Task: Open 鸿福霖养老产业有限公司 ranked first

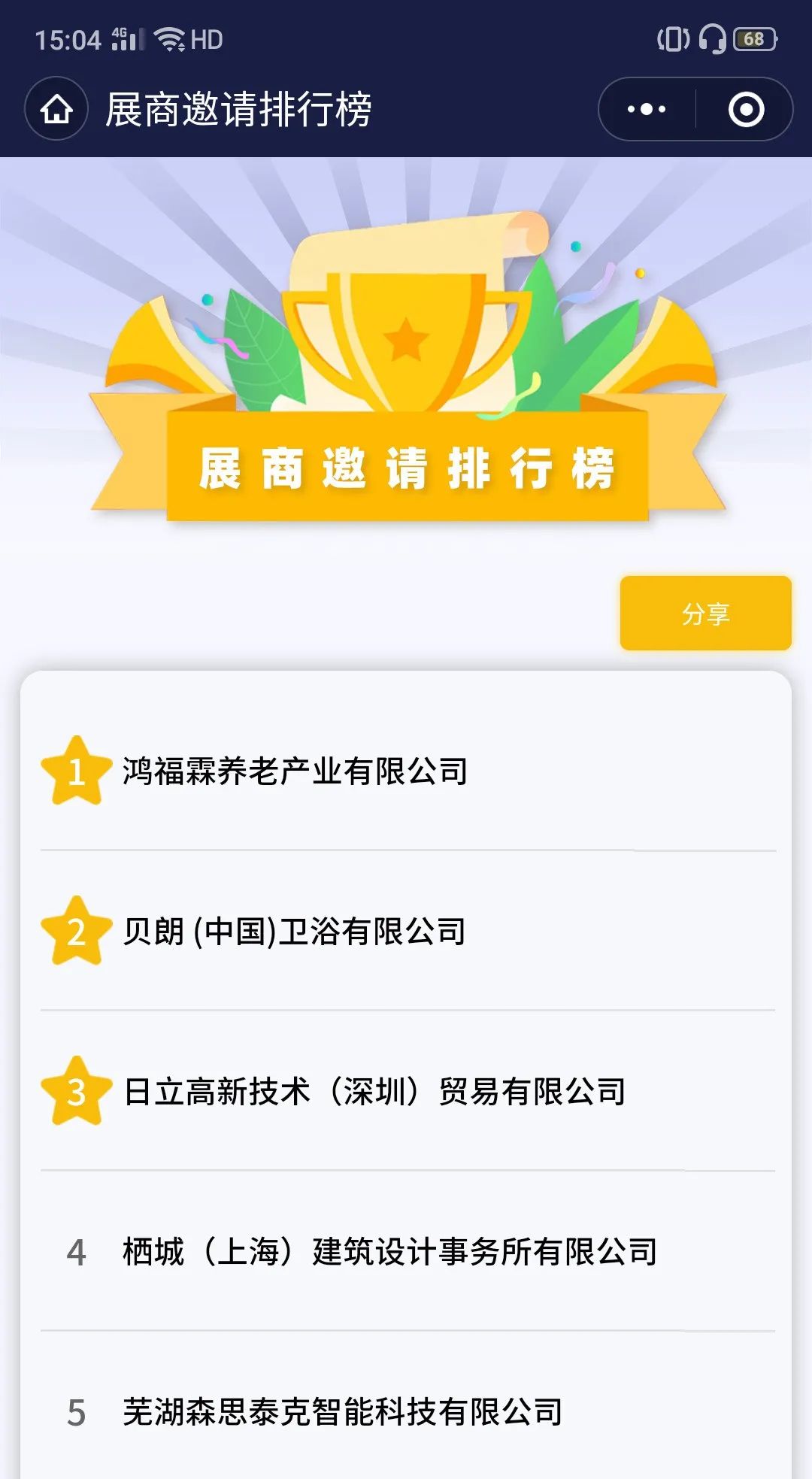Action: (295, 771)
